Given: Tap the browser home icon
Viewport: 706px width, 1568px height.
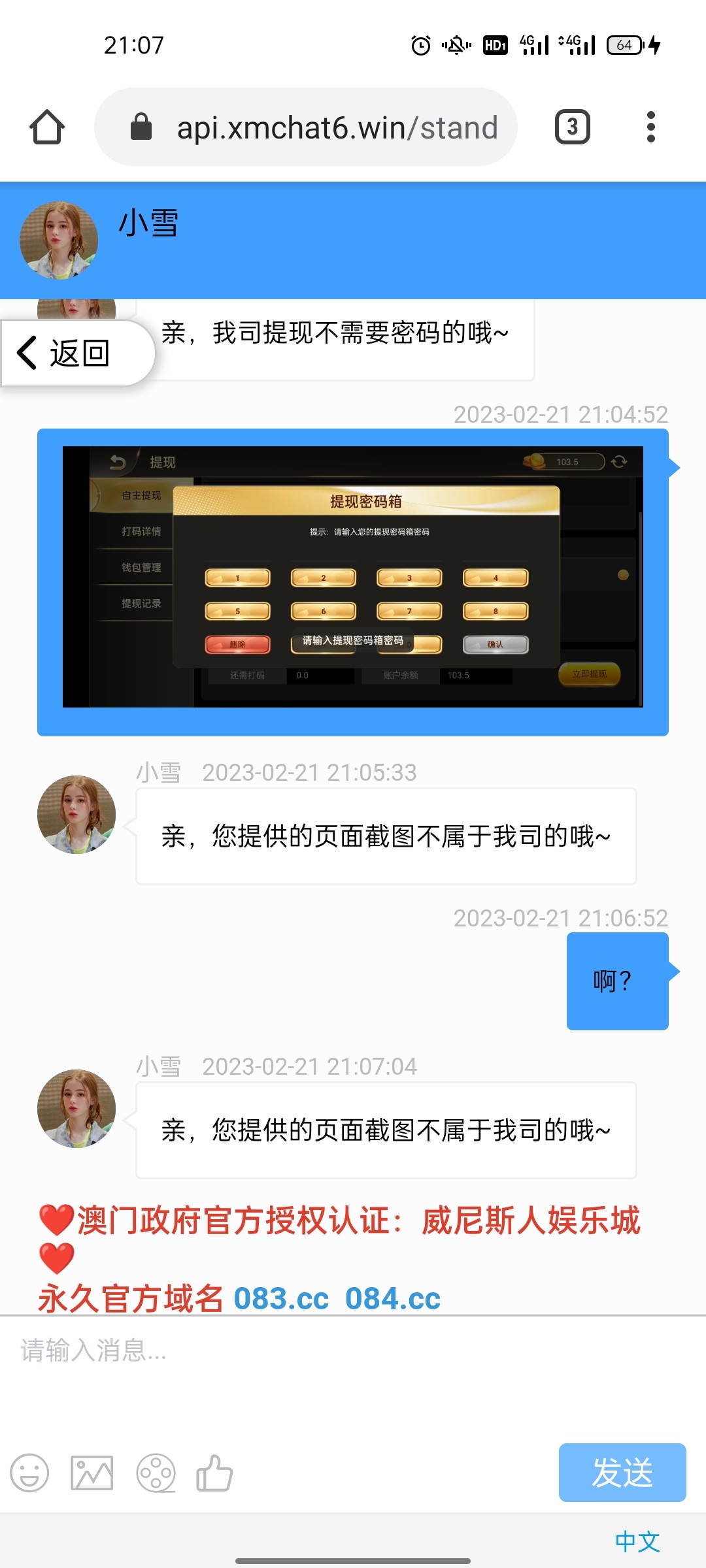Looking at the screenshot, I should 47,127.
